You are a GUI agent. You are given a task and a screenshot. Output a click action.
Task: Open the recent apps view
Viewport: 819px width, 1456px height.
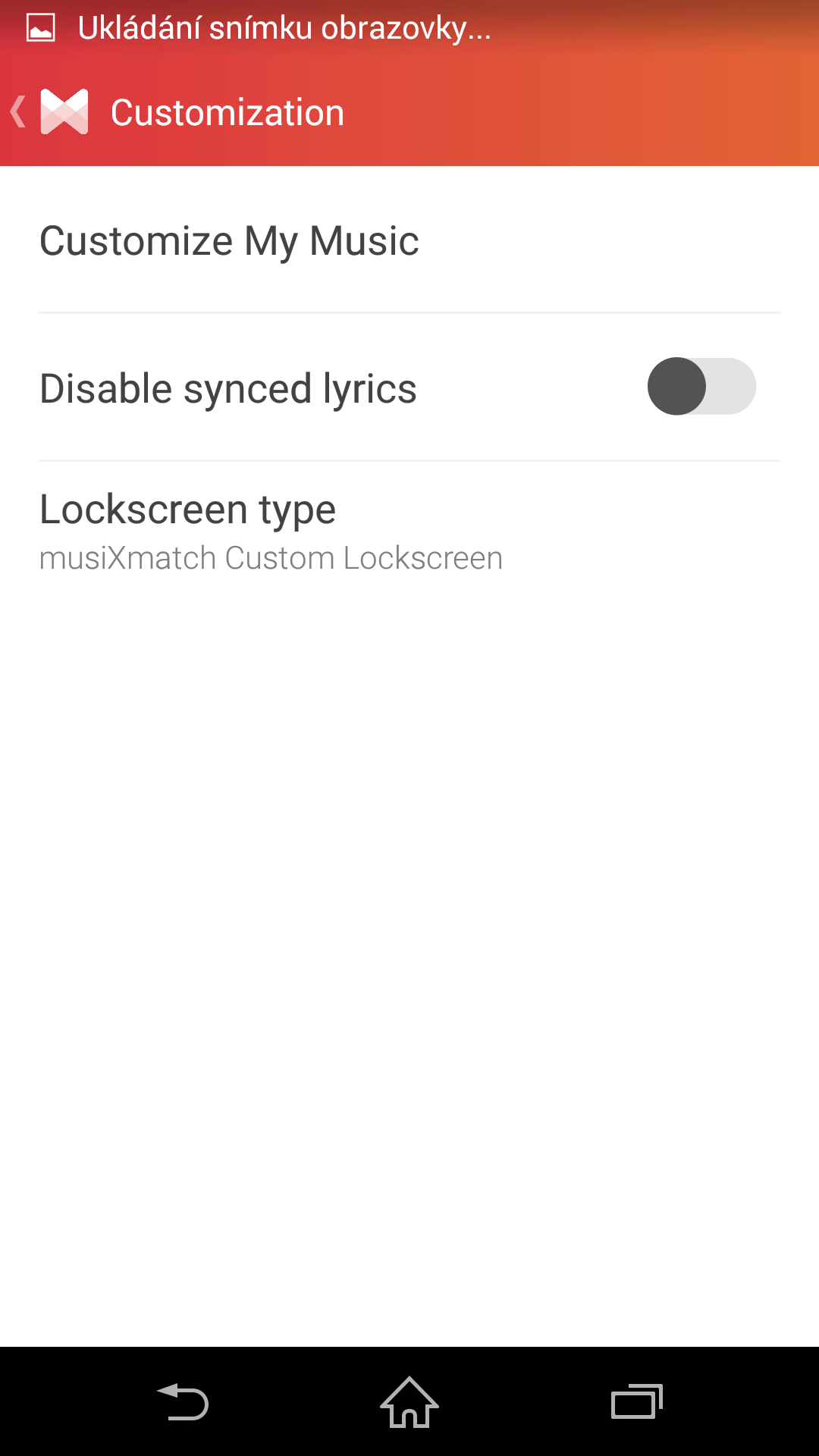click(637, 1401)
